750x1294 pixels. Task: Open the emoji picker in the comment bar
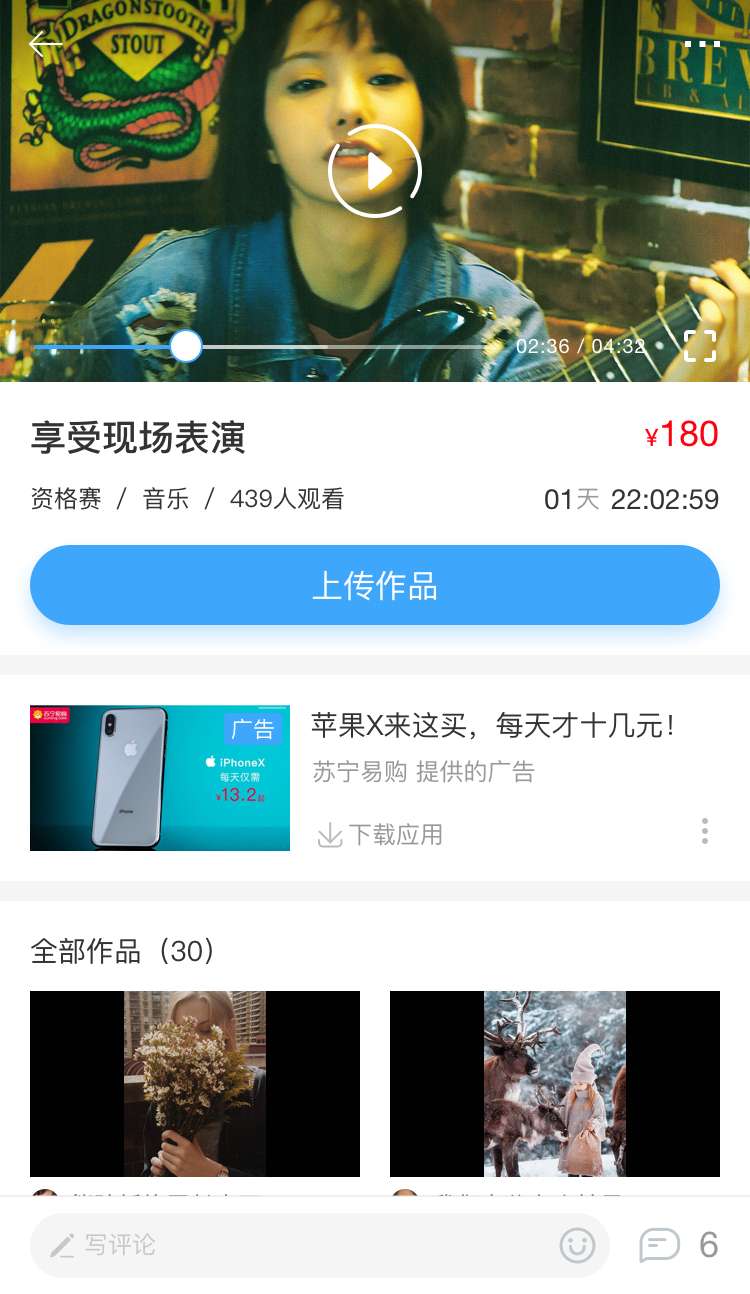point(577,1245)
